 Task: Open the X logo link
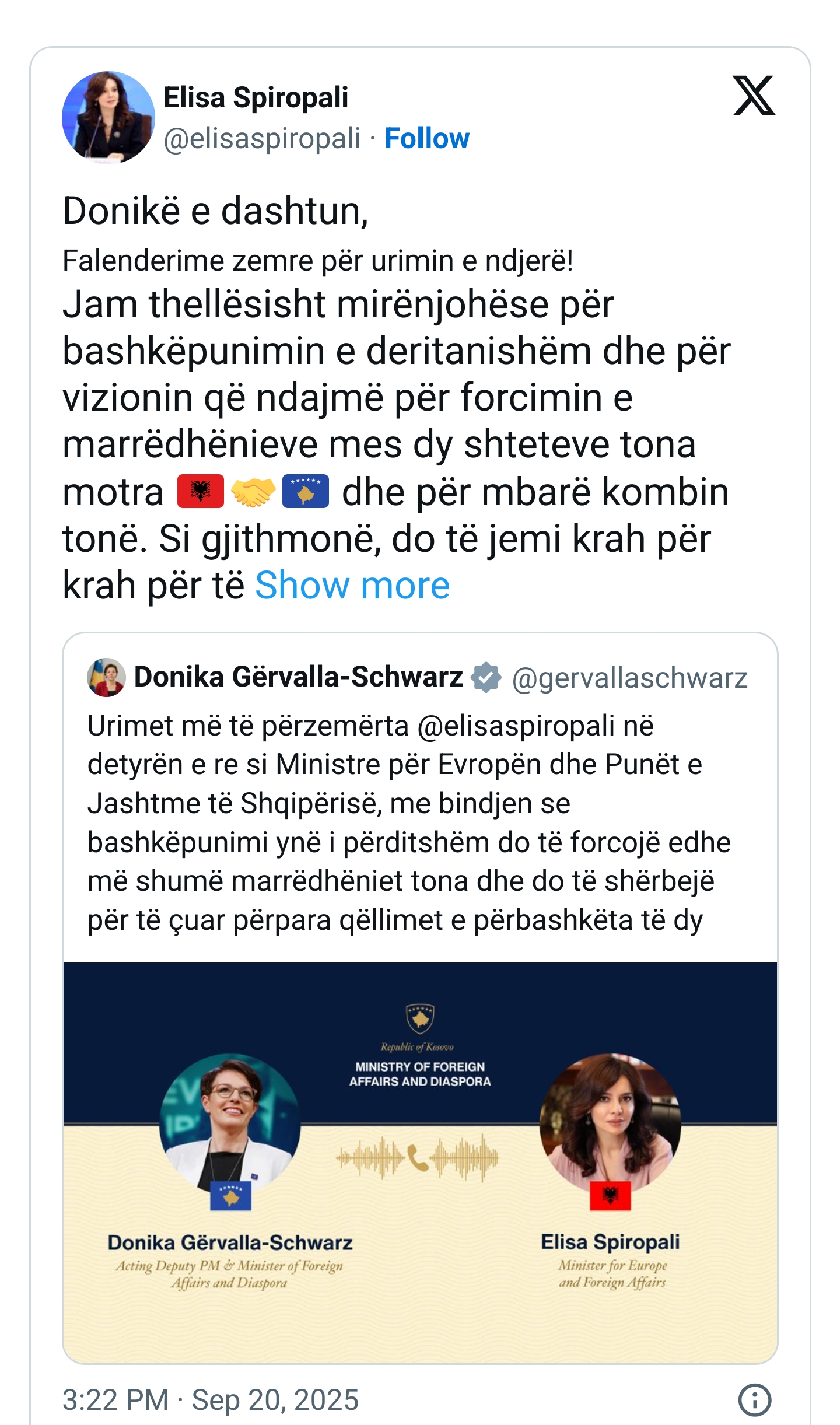tap(754, 96)
